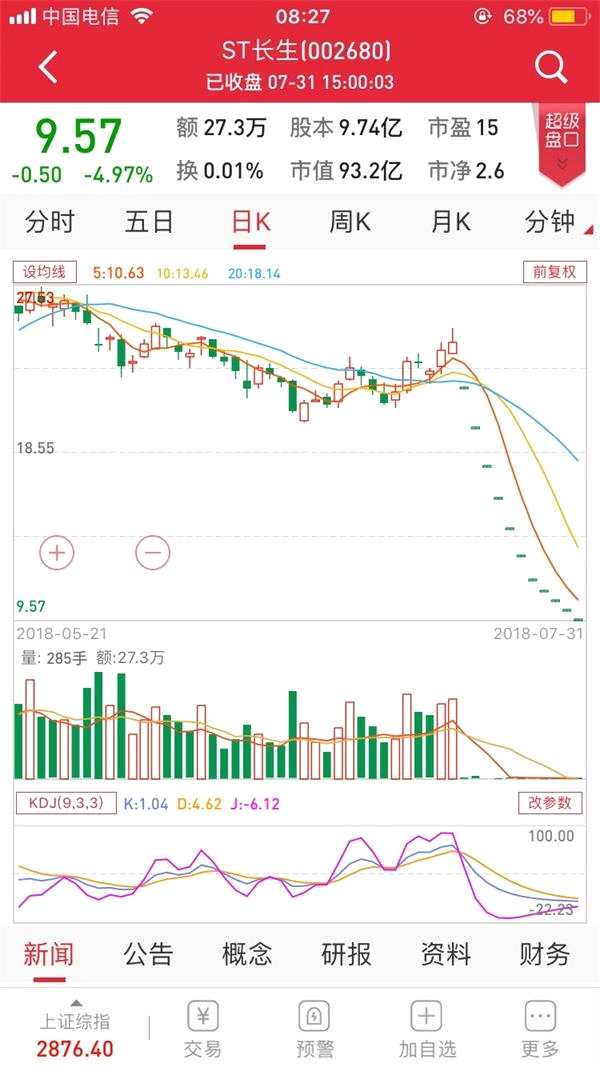Go back with the top-left arrow
Viewport: 600px width, 1067px height.
coord(48,67)
